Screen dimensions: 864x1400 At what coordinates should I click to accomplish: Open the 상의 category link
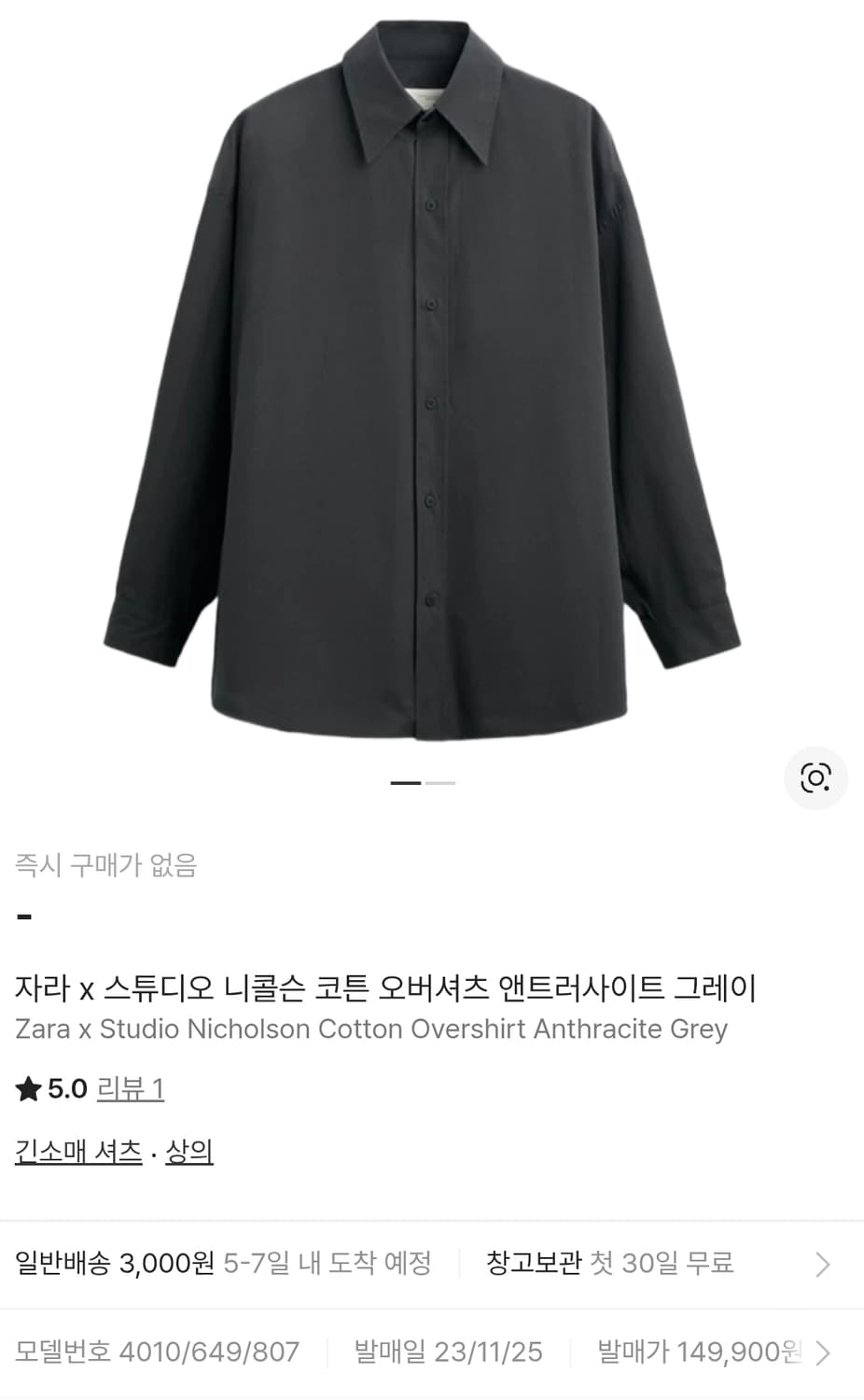tap(189, 1152)
